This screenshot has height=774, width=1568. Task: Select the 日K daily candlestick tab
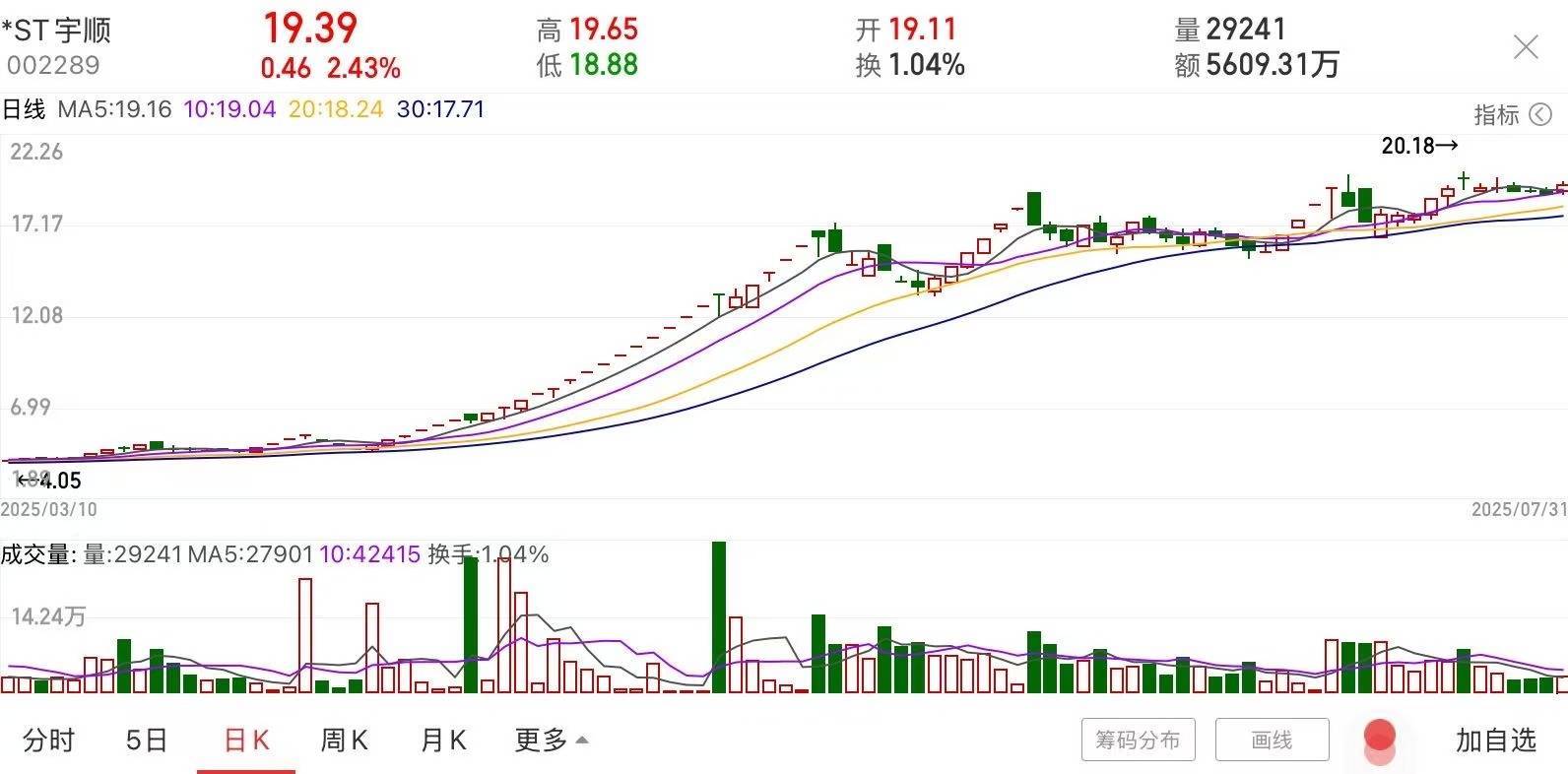pos(246,741)
